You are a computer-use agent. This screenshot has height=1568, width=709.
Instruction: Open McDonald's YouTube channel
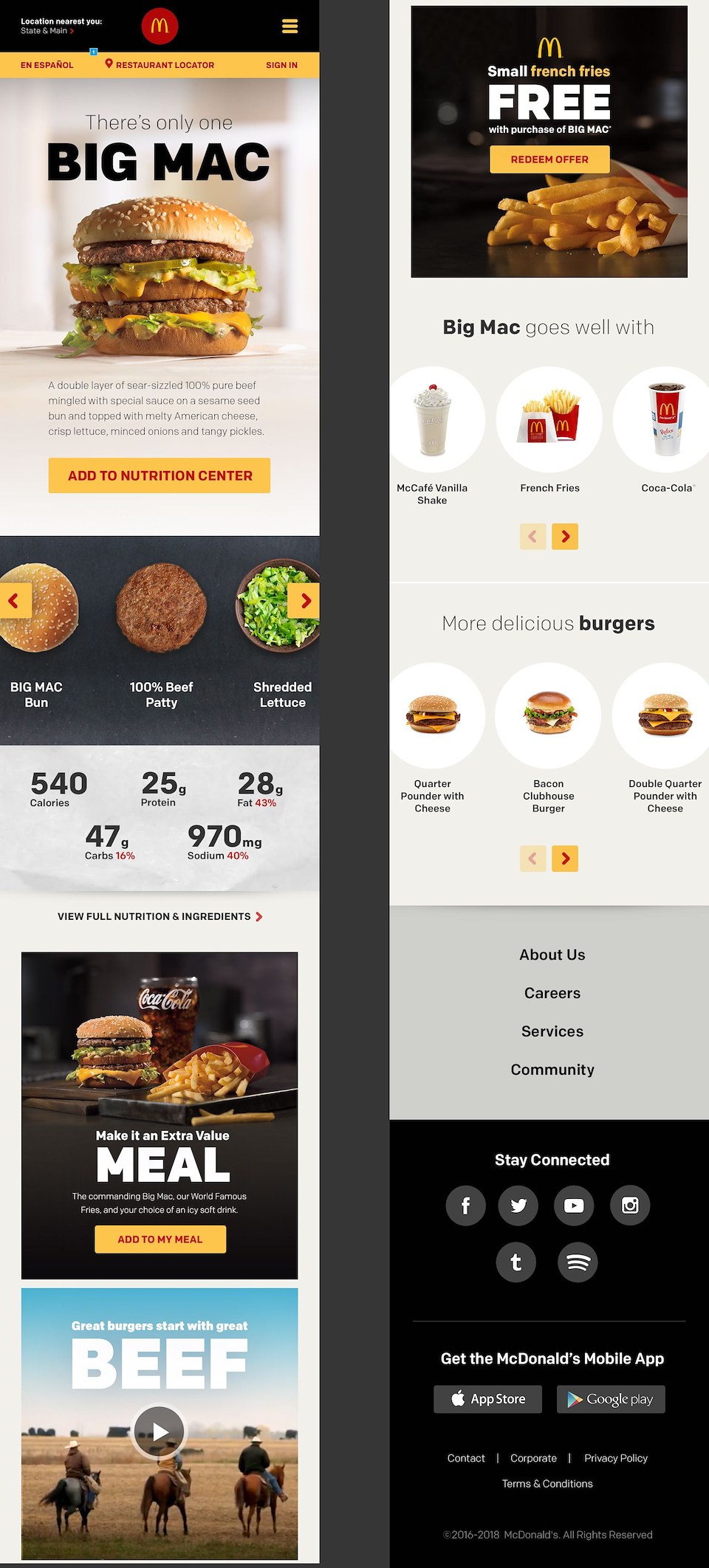pyautogui.click(x=574, y=1206)
